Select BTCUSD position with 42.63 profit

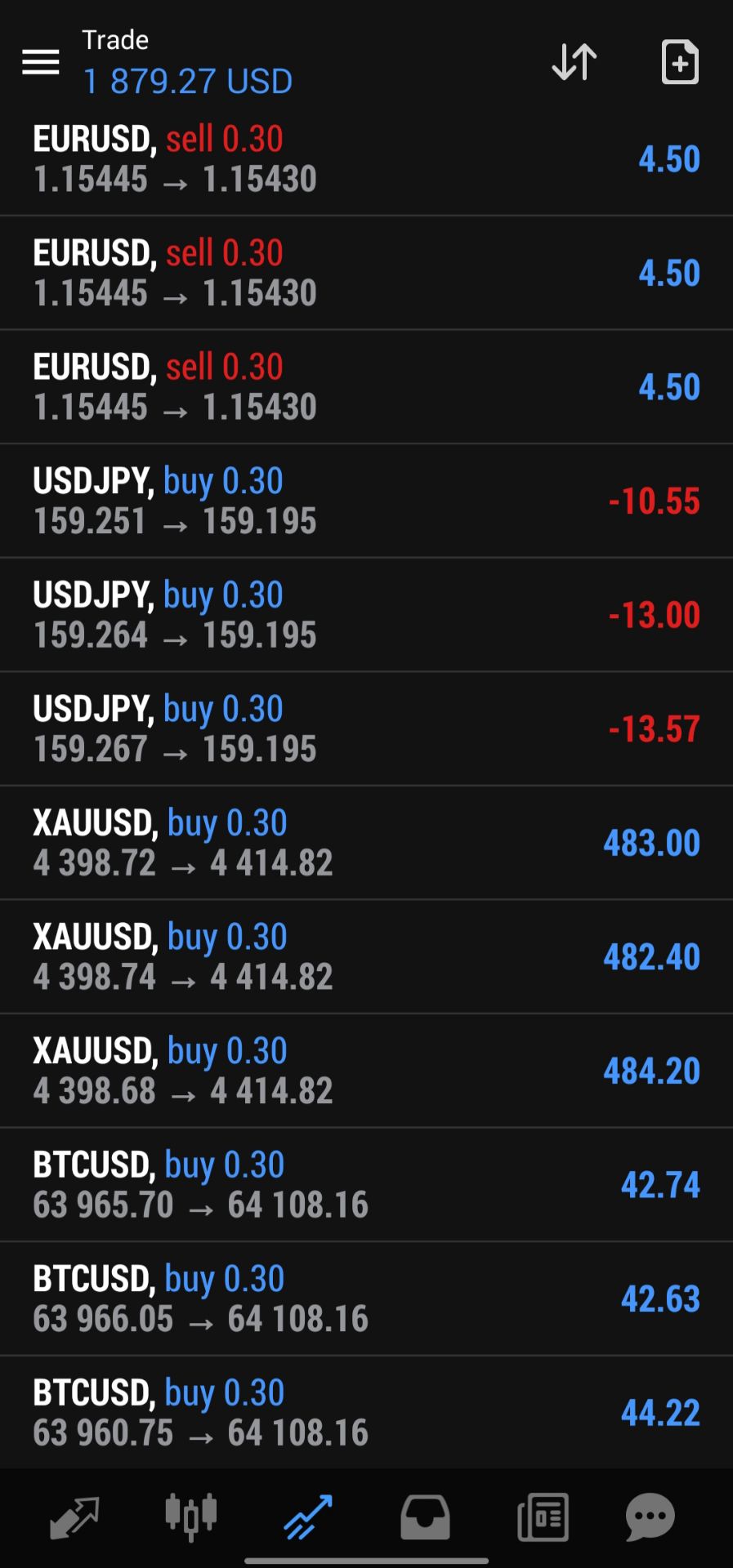pos(366,1298)
